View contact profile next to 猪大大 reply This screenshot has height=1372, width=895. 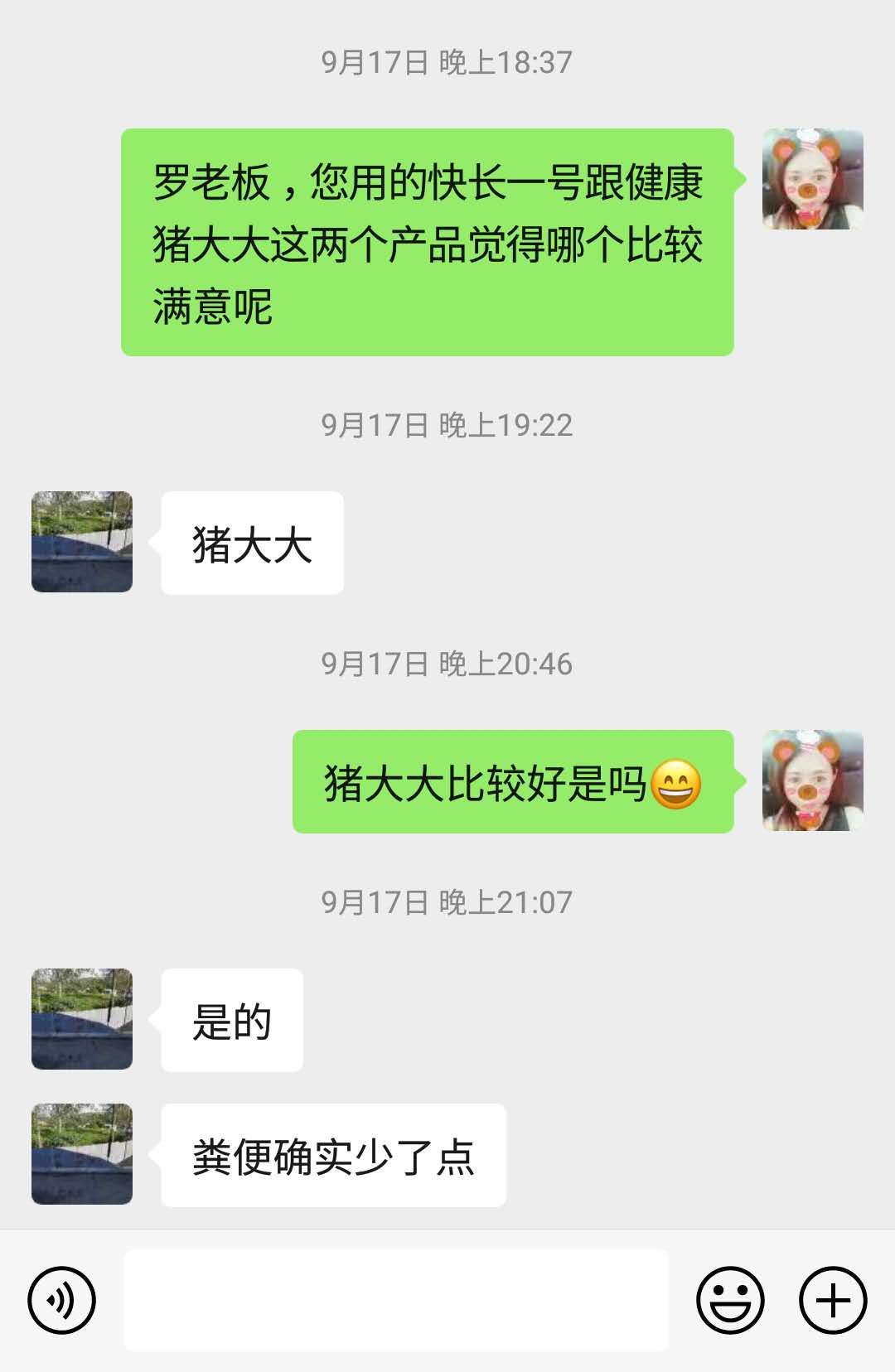click(x=82, y=542)
